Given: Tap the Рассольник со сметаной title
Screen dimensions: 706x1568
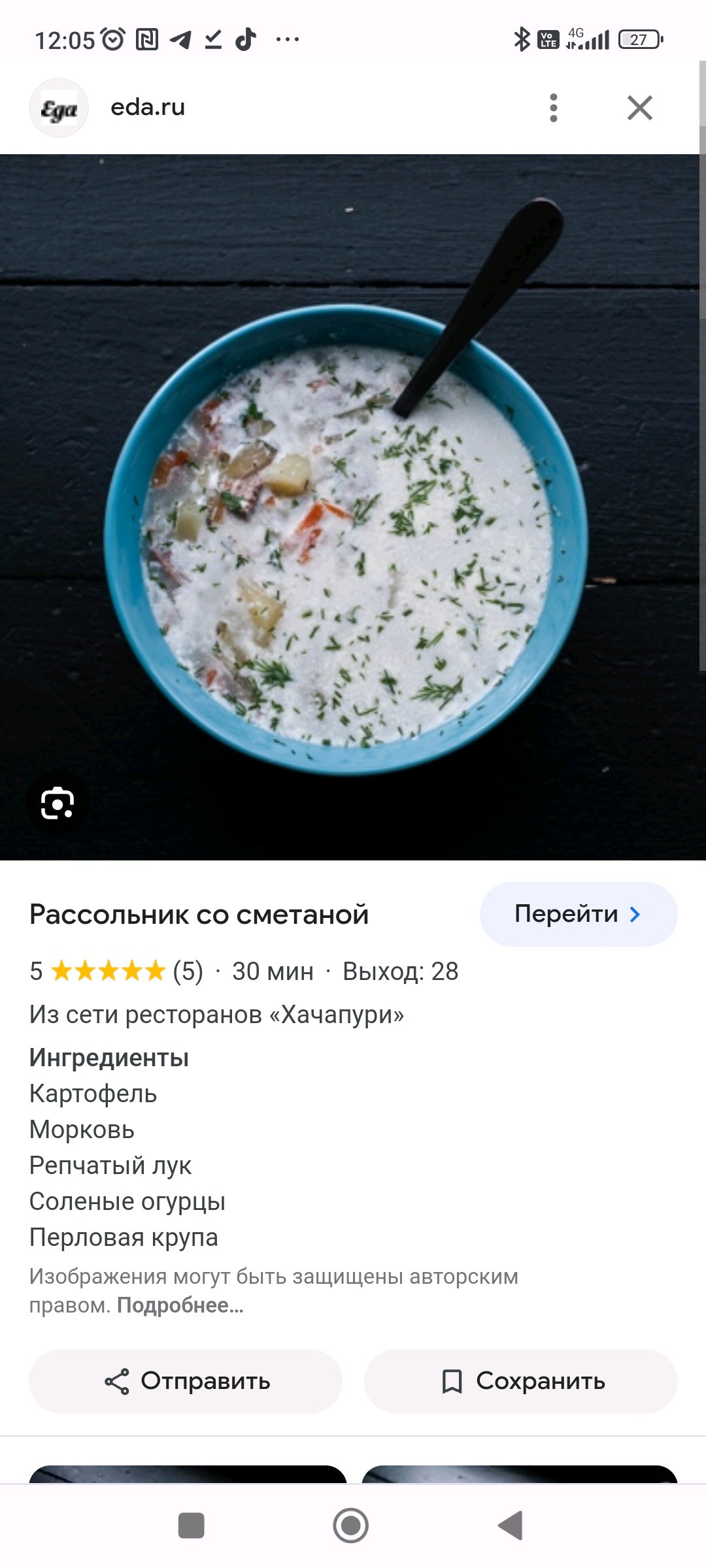Looking at the screenshot, I should pyautogui.click(x=199, y=915).
